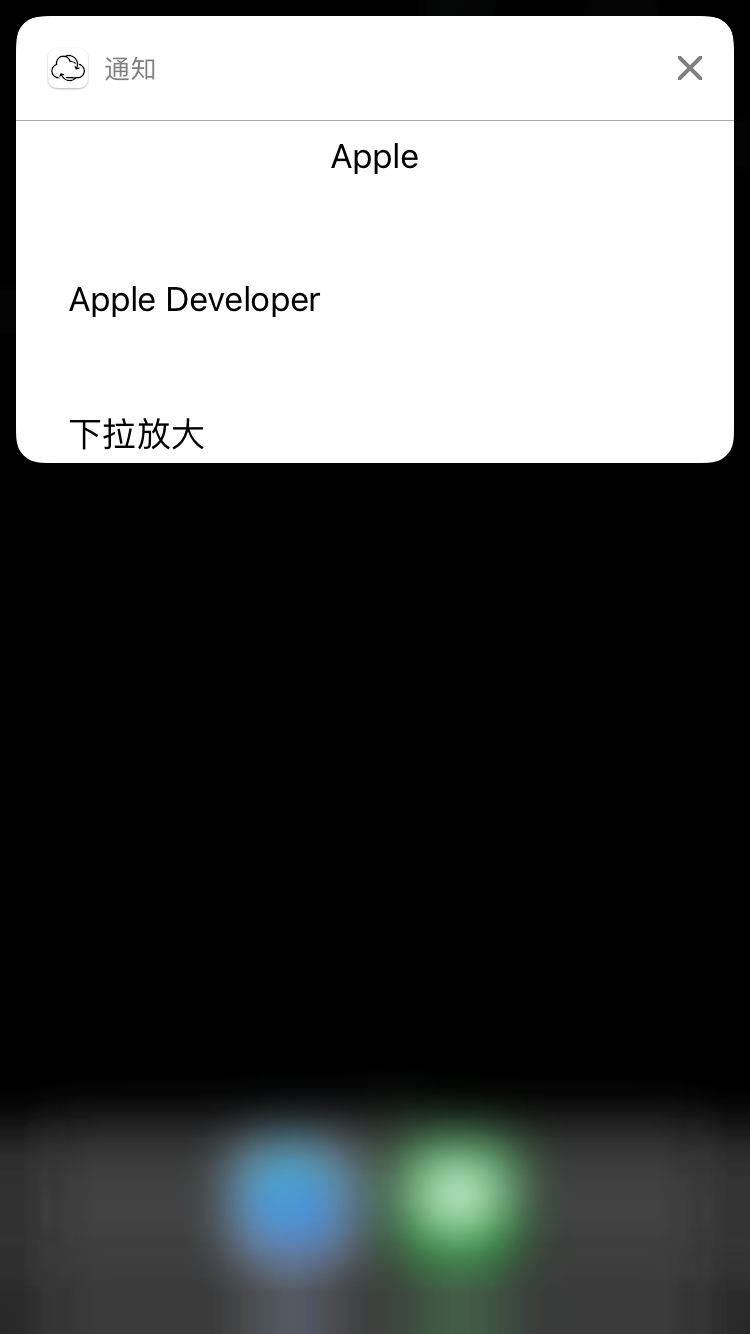Dismiss the expanded notification with X
The height and width of the screenshot is (1334, 750).
tap(690, 68)
